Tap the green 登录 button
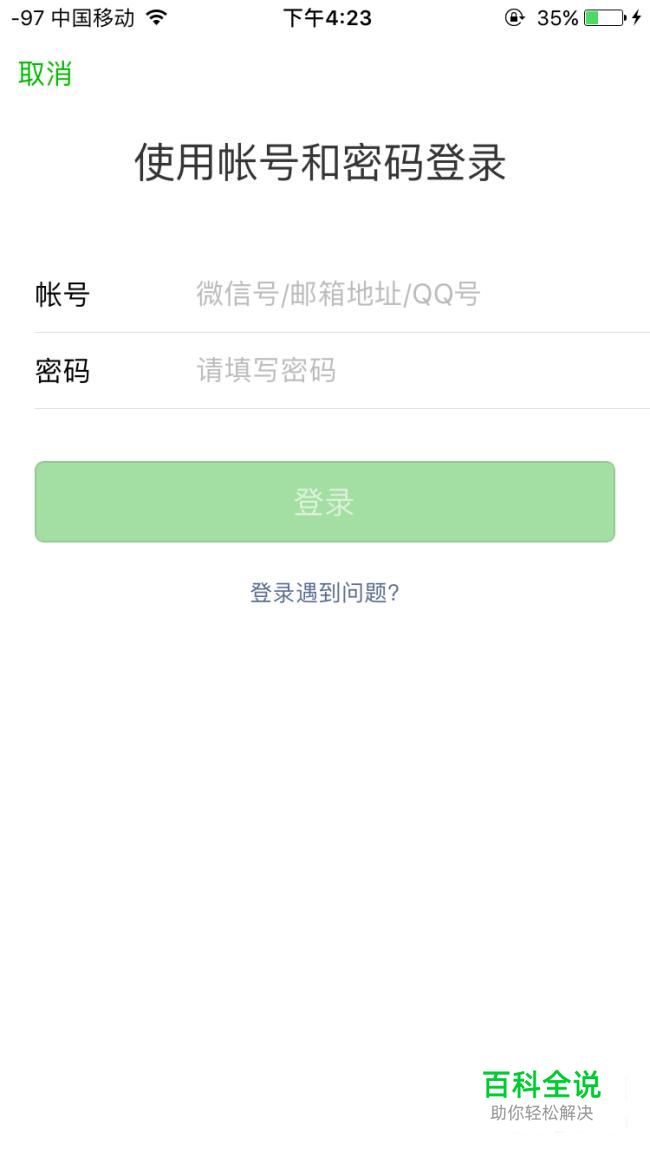Viewport: 650px width, 1156px height. [324, 502]
